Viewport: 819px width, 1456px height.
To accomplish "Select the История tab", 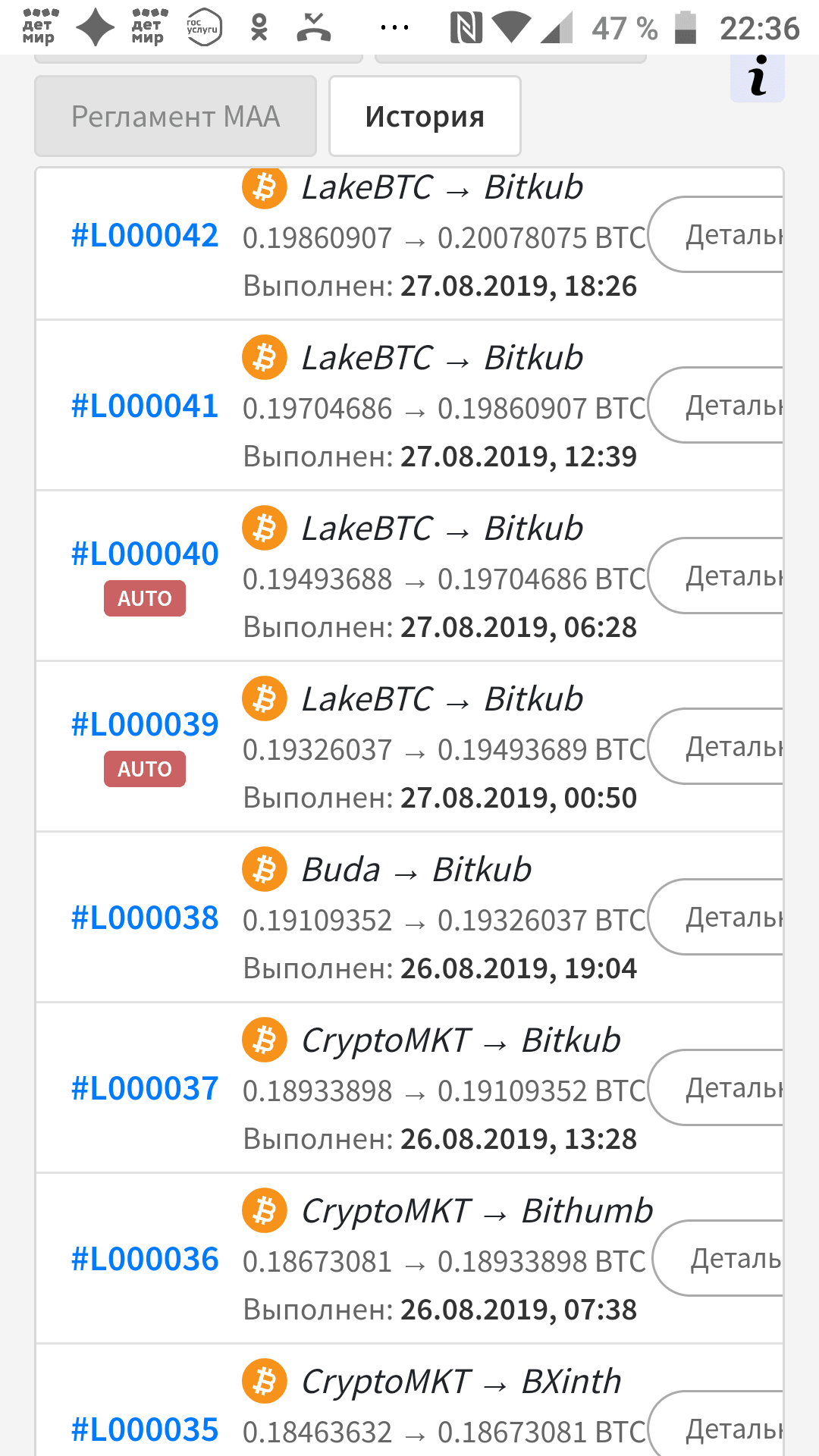I will (x=425, y=117).
